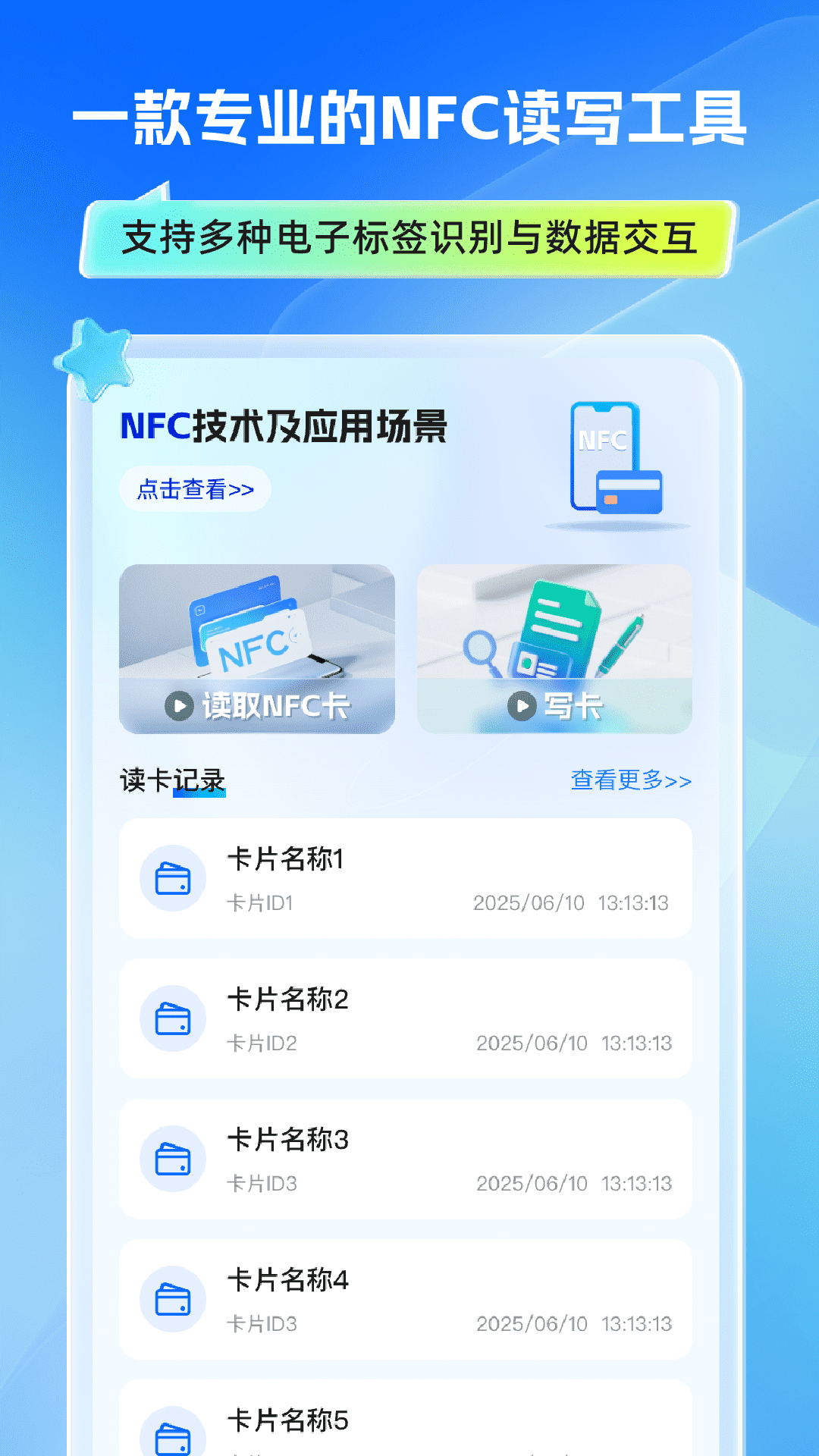Viewport: 819px width, 1456px height.
Task: Click the wallet icon beside 卡片名称3
Action: [x=171, y=1159]
